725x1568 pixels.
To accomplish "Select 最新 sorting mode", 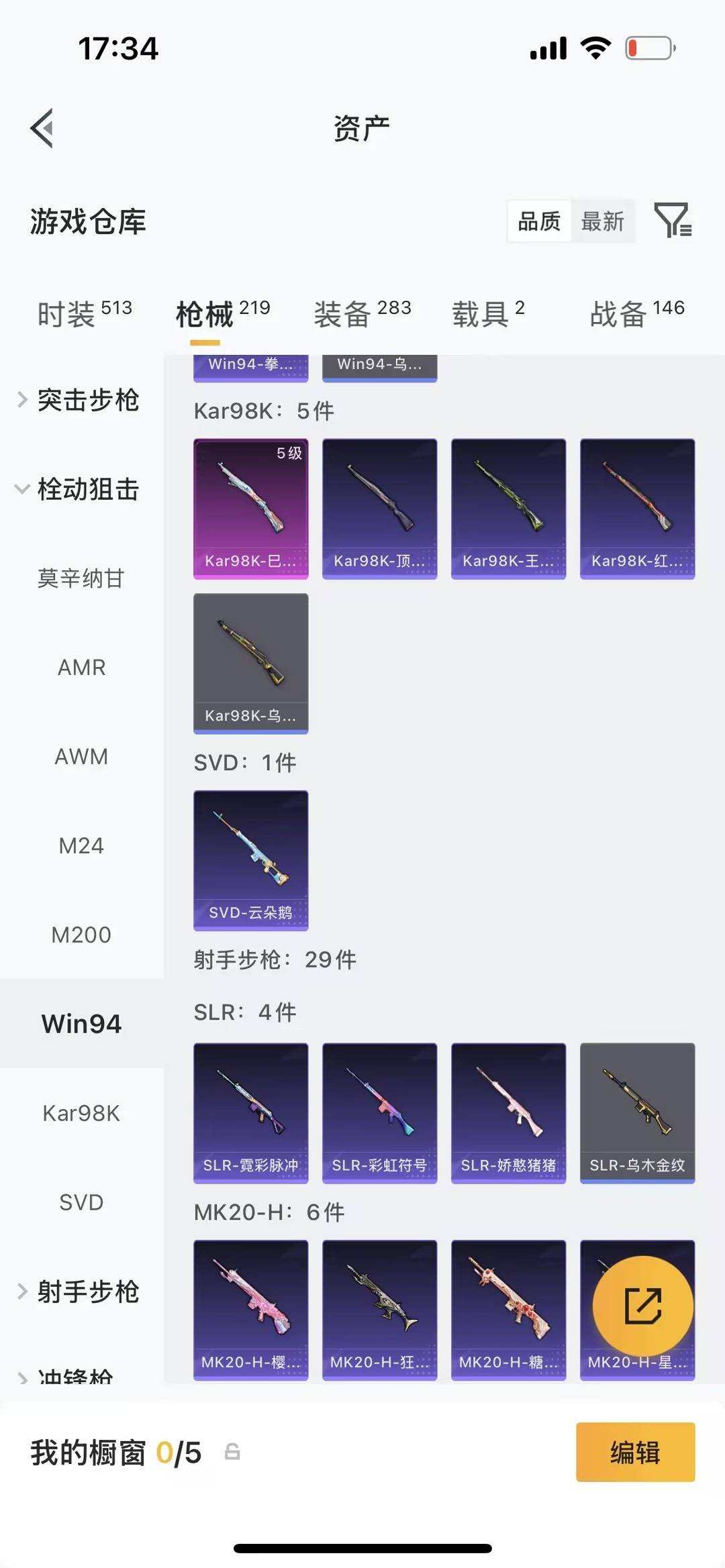I will (x=603, y=221).
